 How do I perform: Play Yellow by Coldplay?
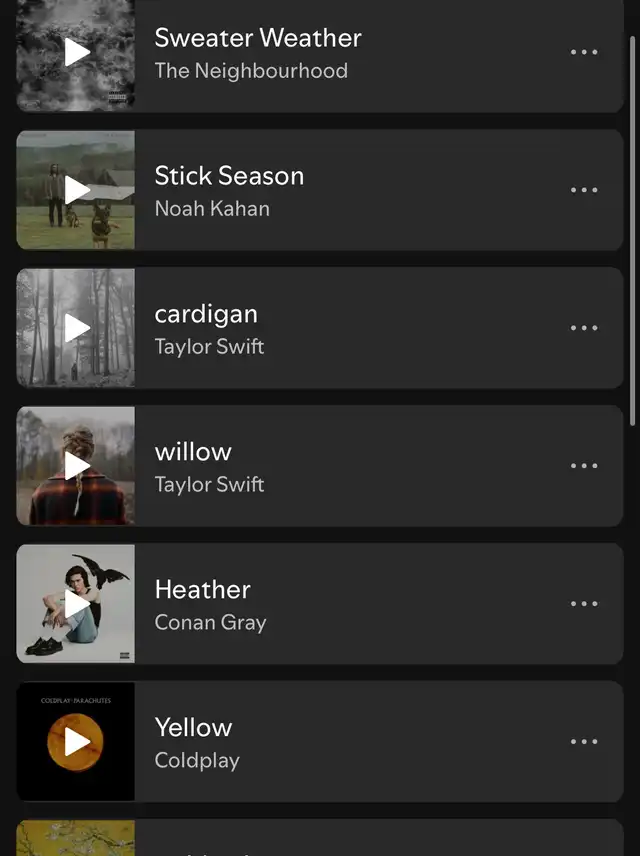(x=76, y=742)
